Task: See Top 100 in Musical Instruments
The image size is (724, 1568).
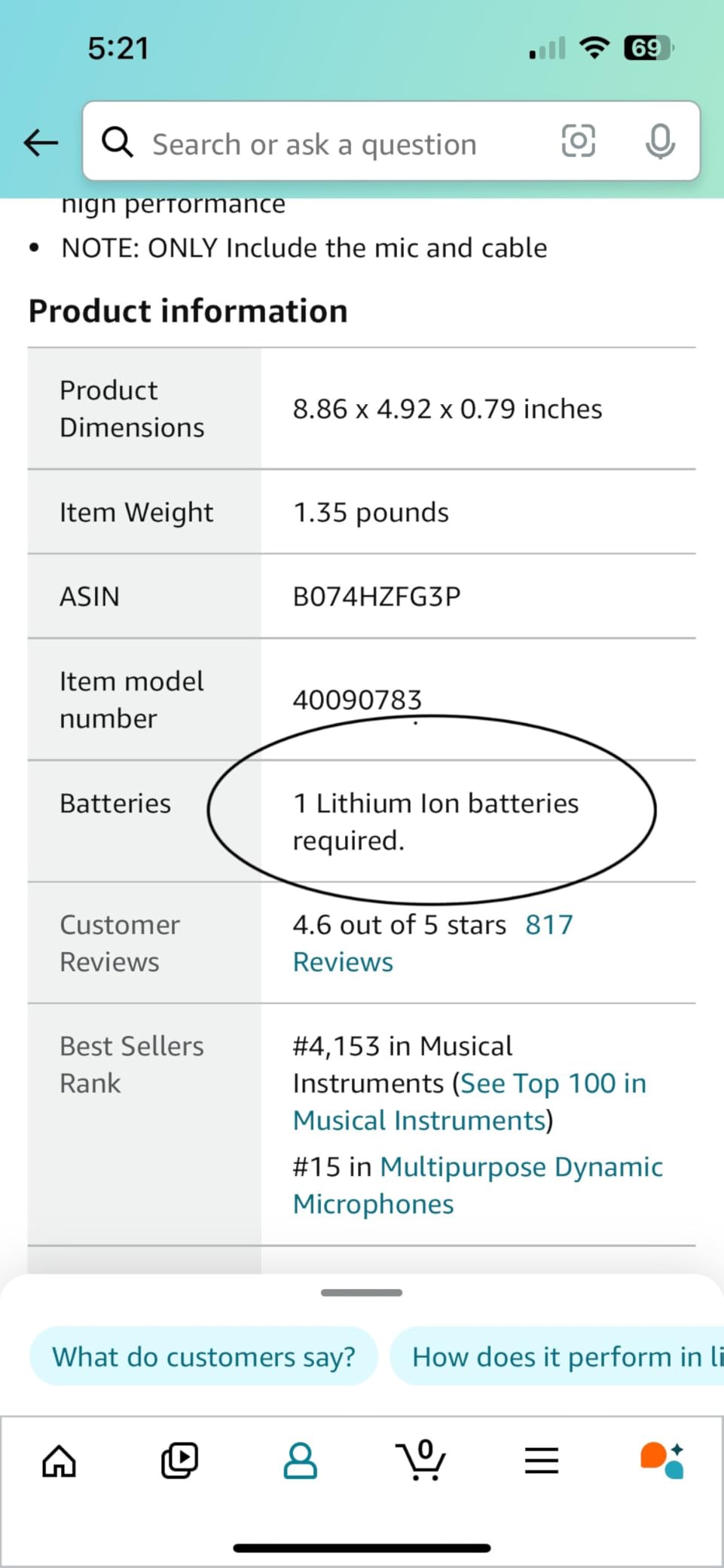Action: [554, 1084]
